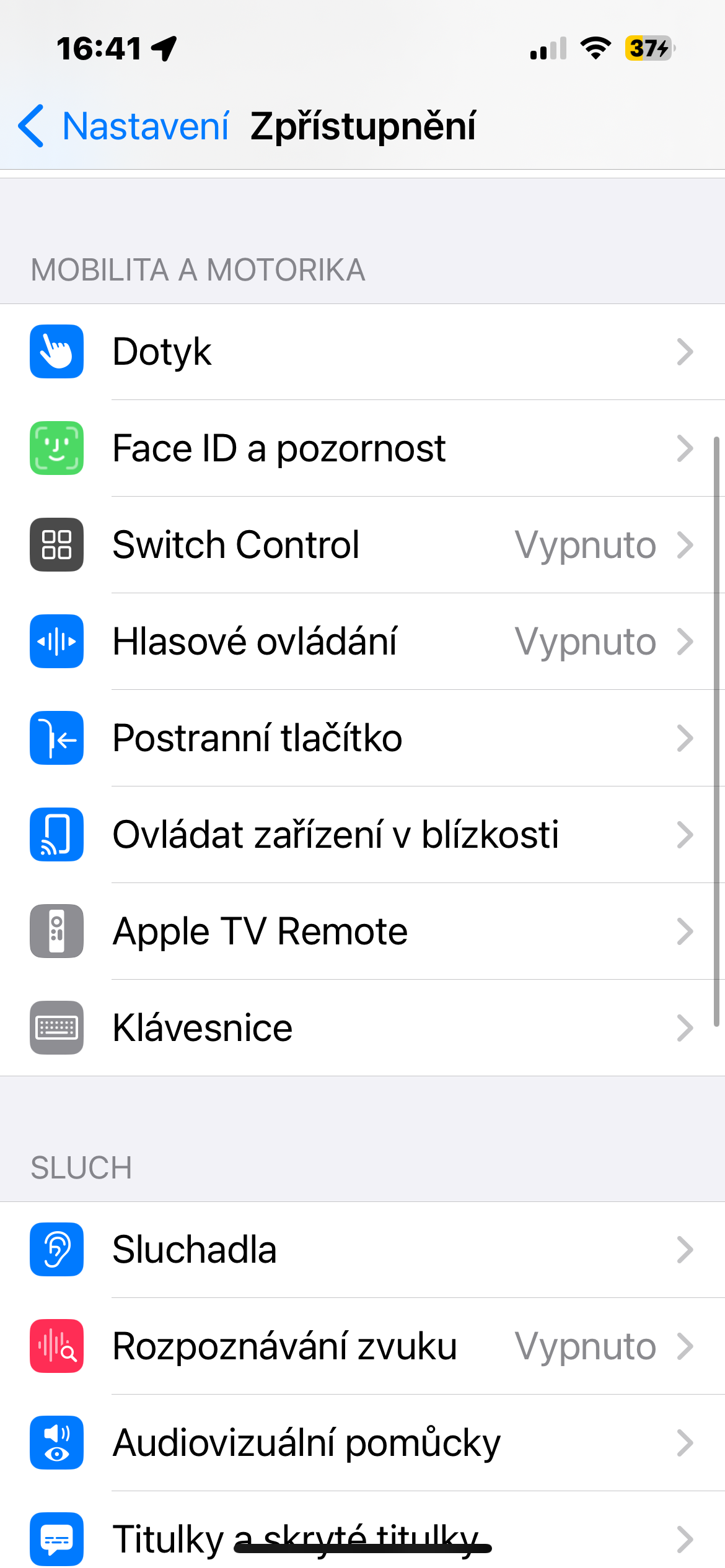The height and width of the screenshot is (1568, 725).
Task: Go back to Nastavení
Action: 124,126
